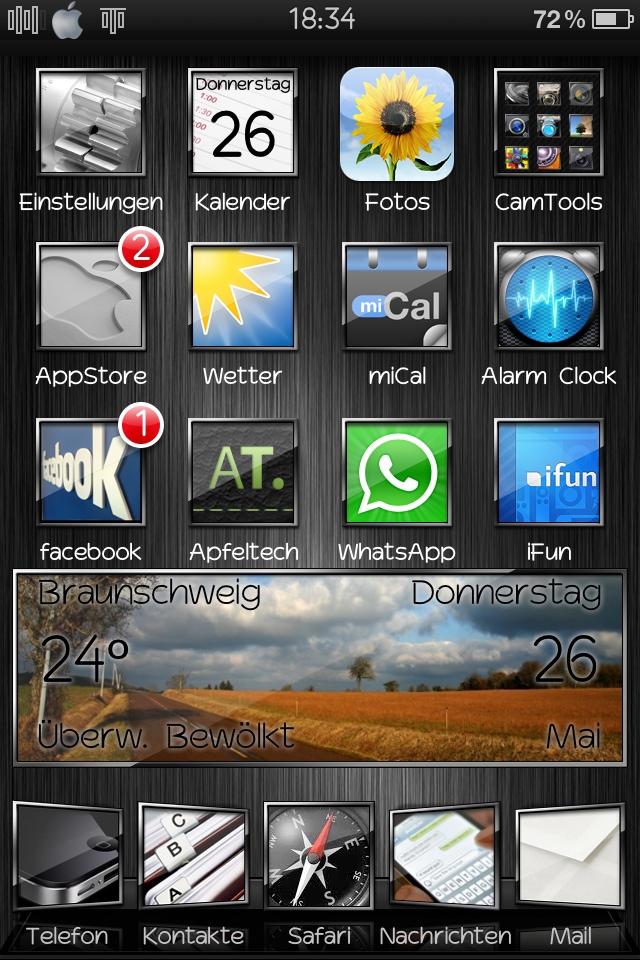Launch Safari browser
The image size is (640, 960).
(x=319, y=858)
